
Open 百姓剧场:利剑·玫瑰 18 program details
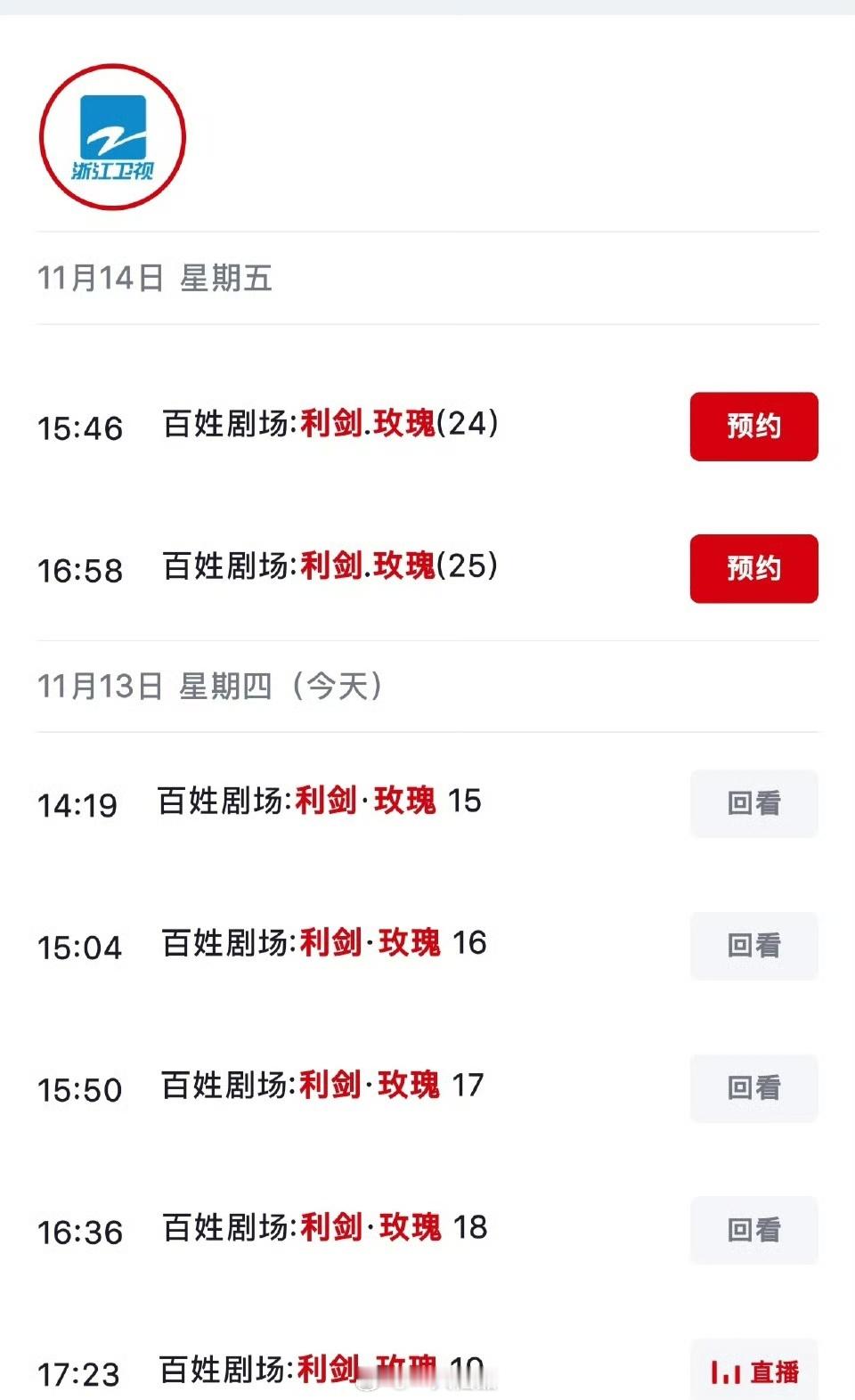pyautogui.click(x=321, y=1228)
